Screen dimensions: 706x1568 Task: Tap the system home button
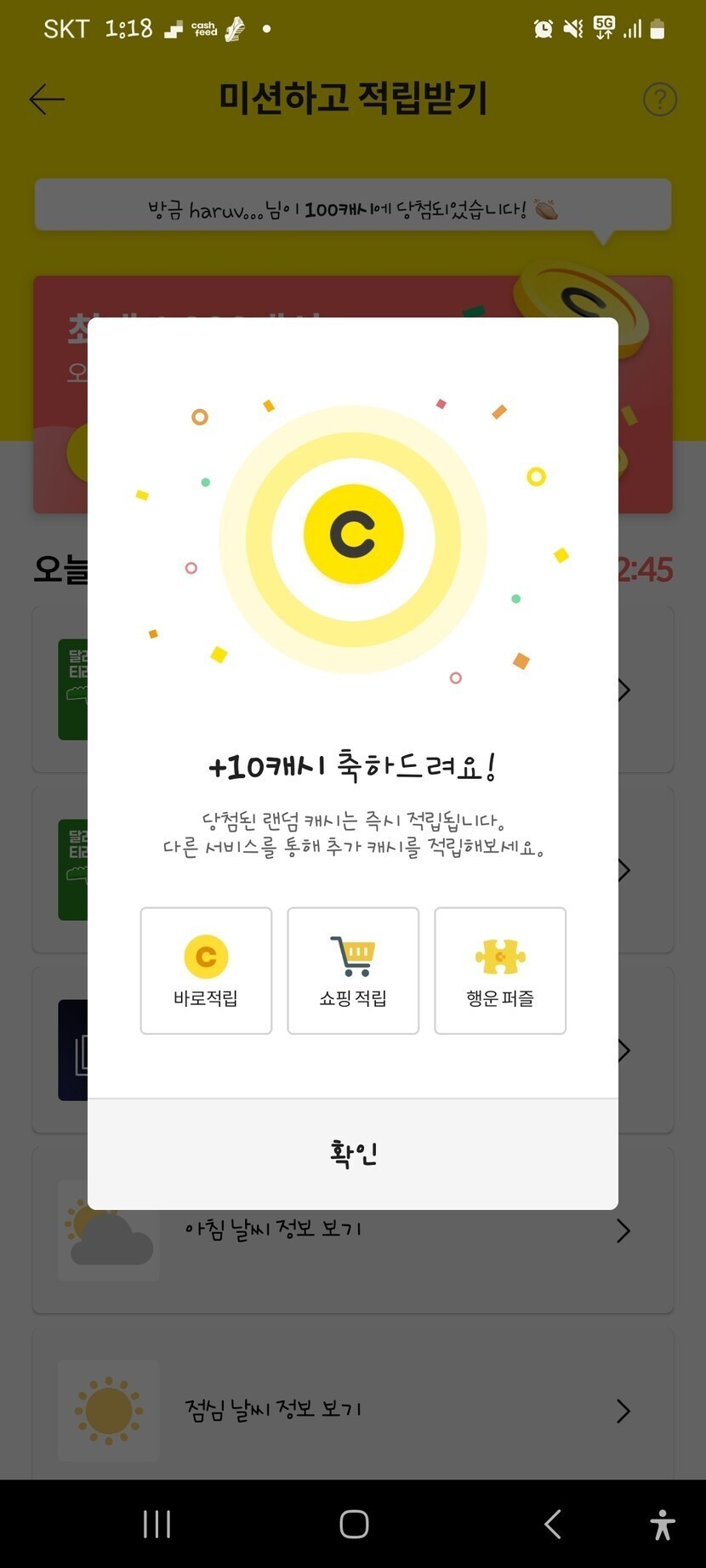pos(354,1525)
